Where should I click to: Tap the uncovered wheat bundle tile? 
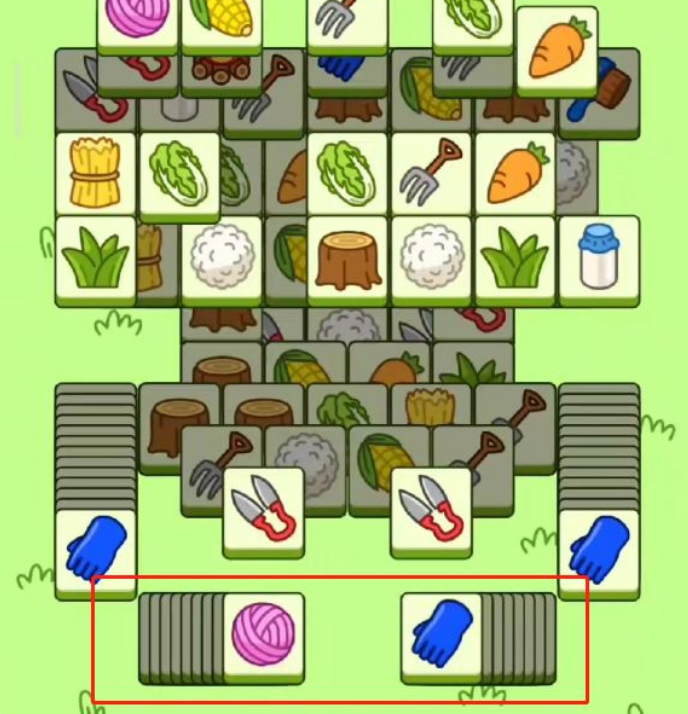95,173
